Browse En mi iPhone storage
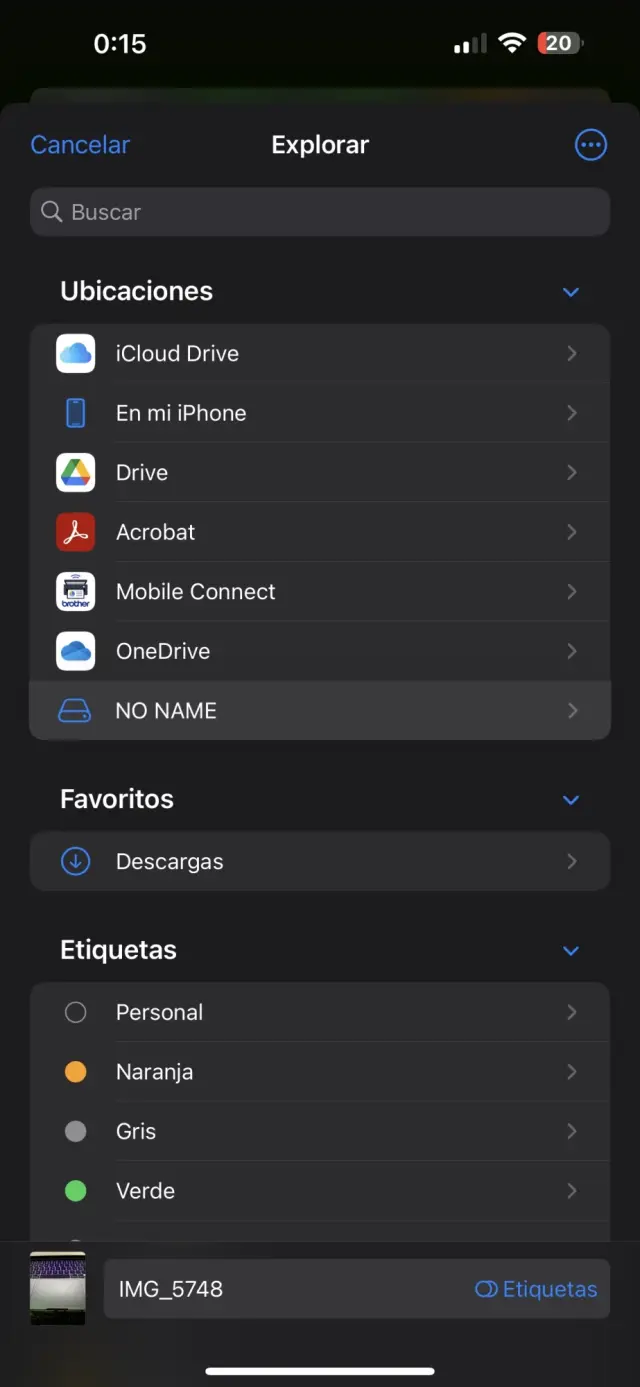The width and height of the screenshot is (640, 1387). (320, 413)
